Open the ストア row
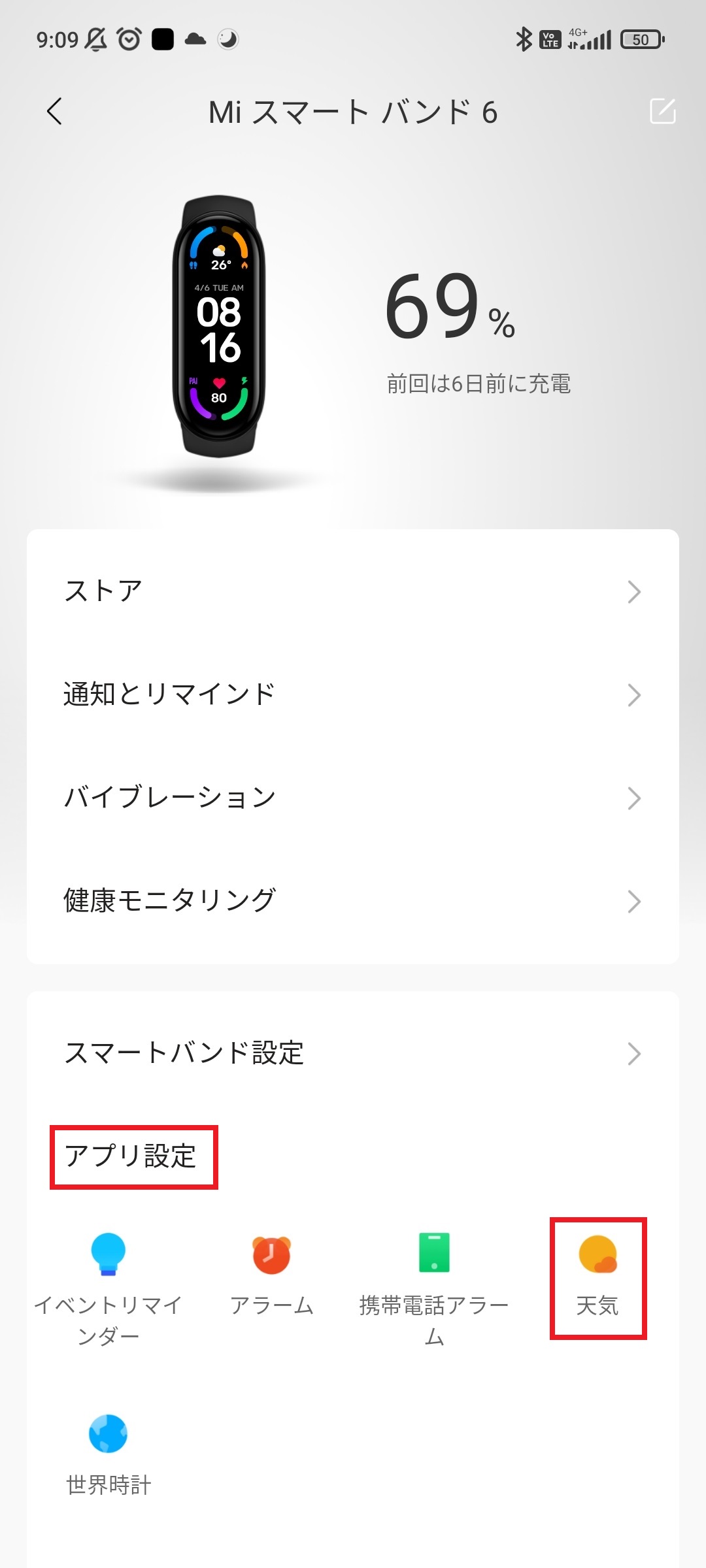 (x=353, y=591)
